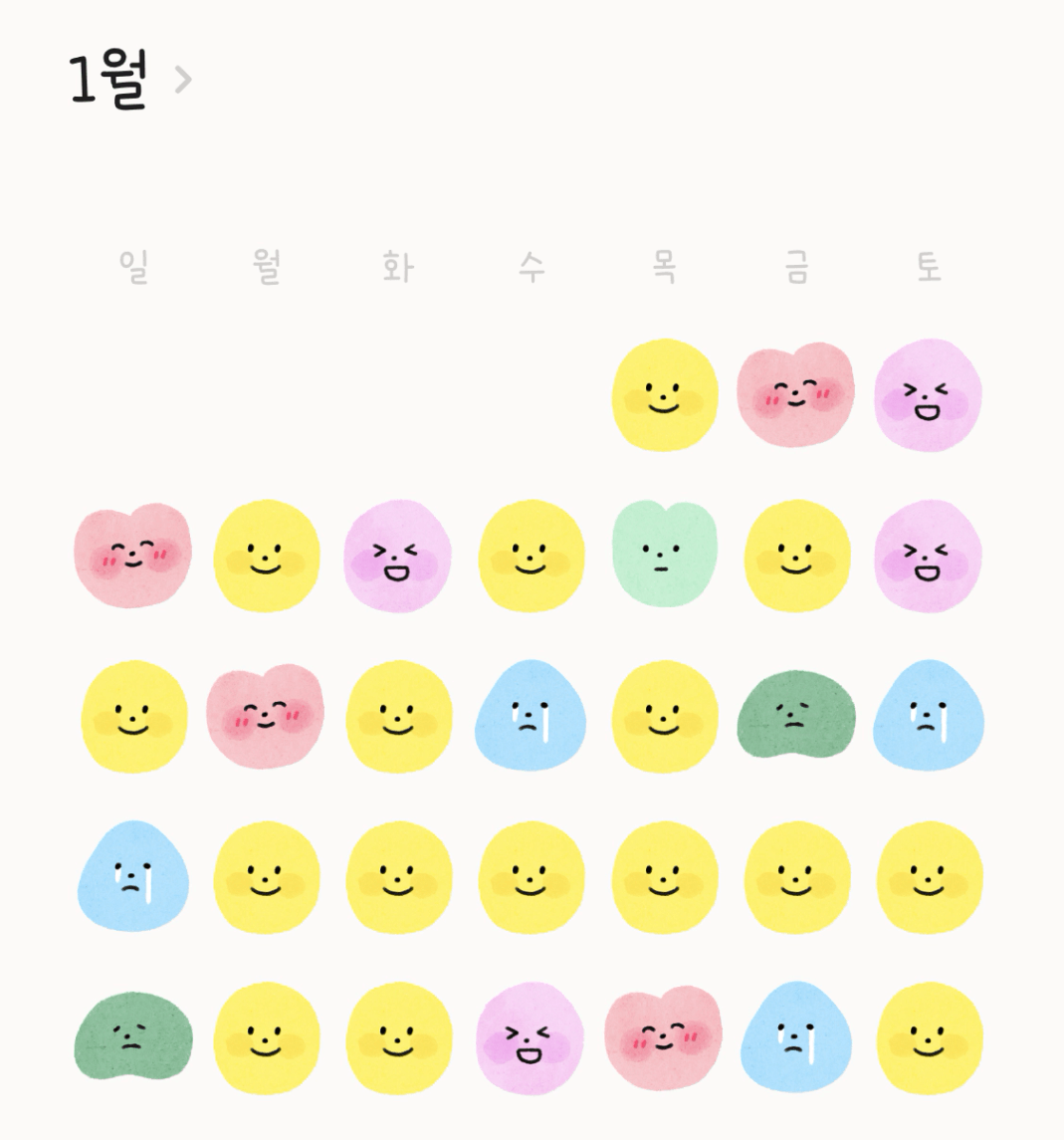Viewport: 1064px width, 1140px height.
Task: Open the 1월 month selector chevron
Action: [183, 80]
